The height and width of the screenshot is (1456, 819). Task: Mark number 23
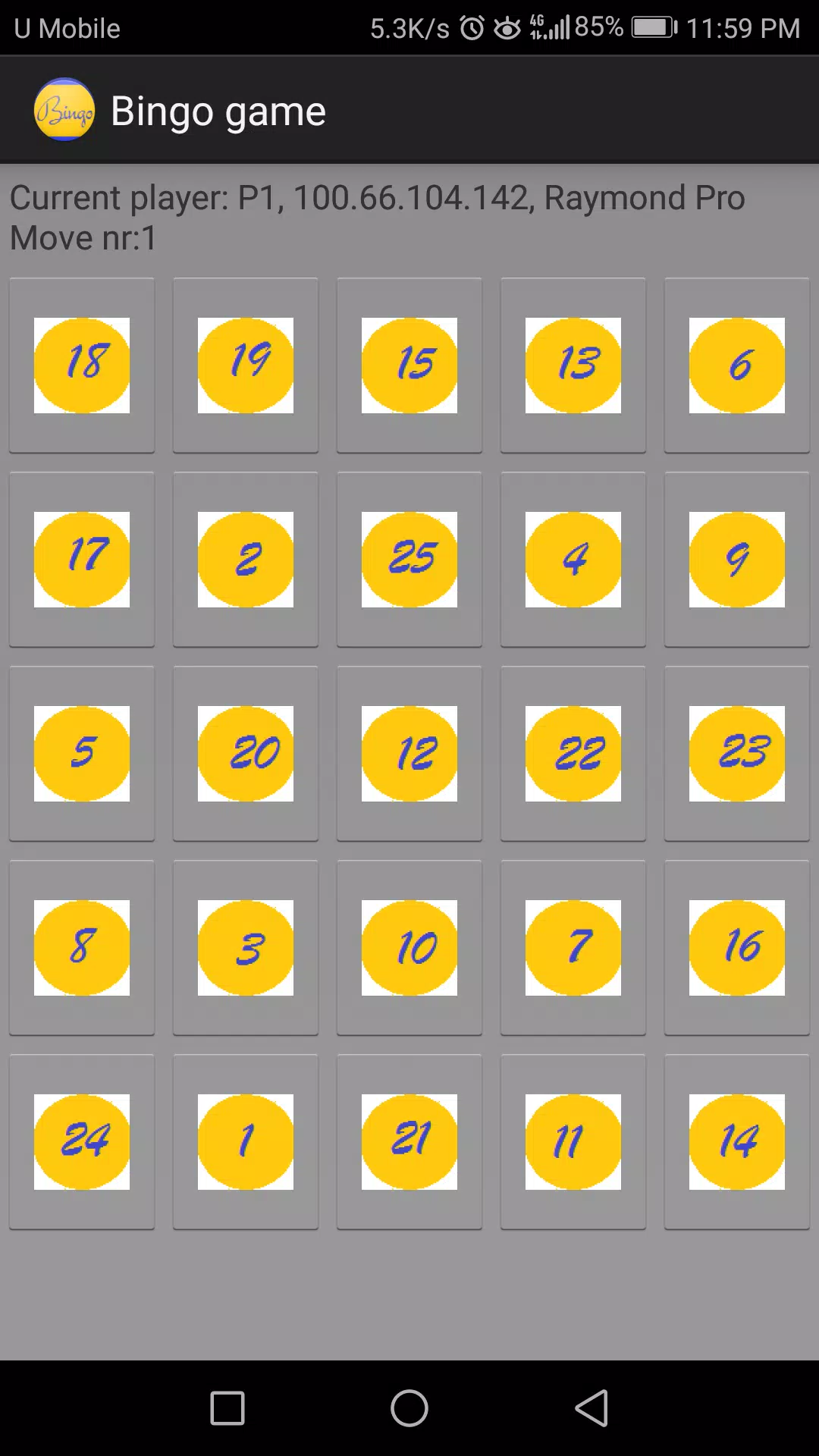737,754
